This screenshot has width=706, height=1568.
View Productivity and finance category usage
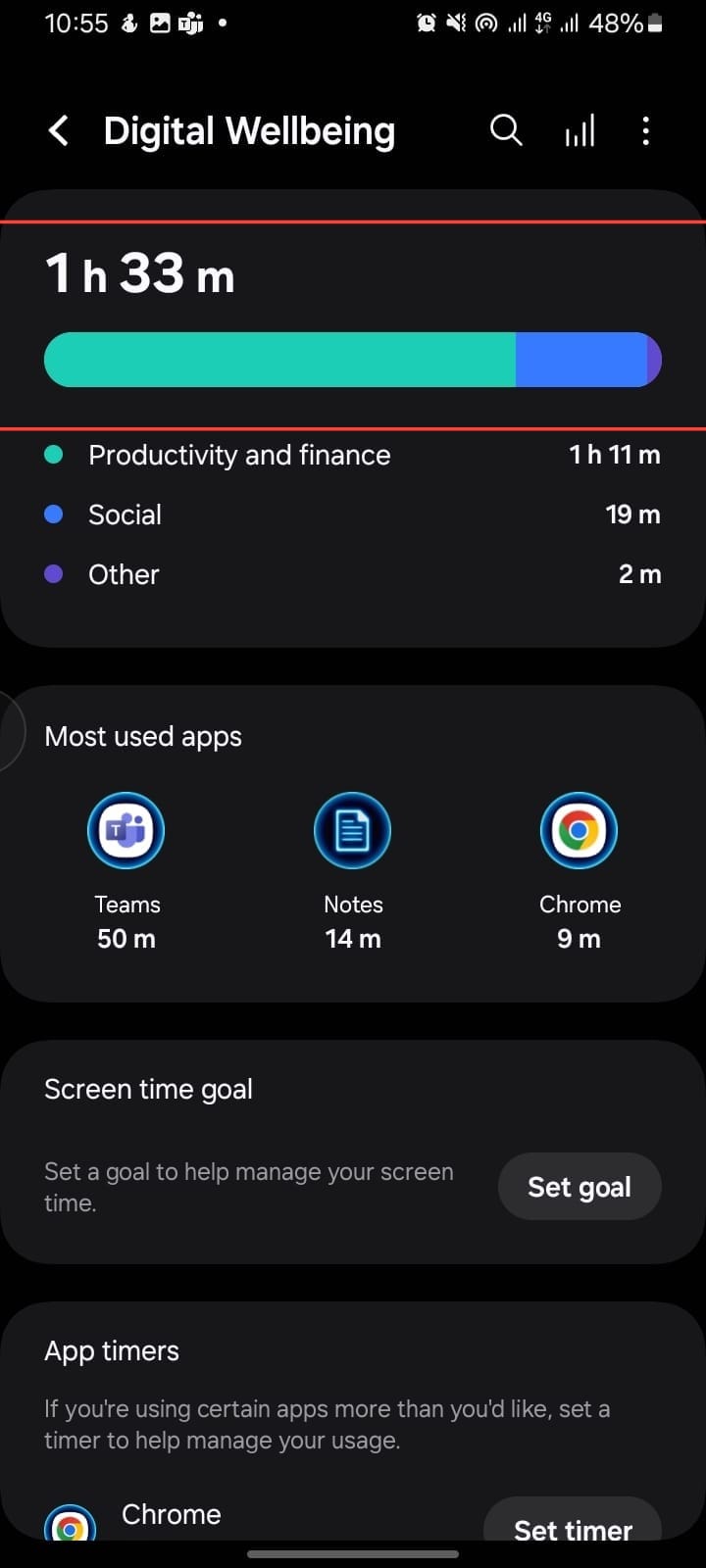pos(353,455)
